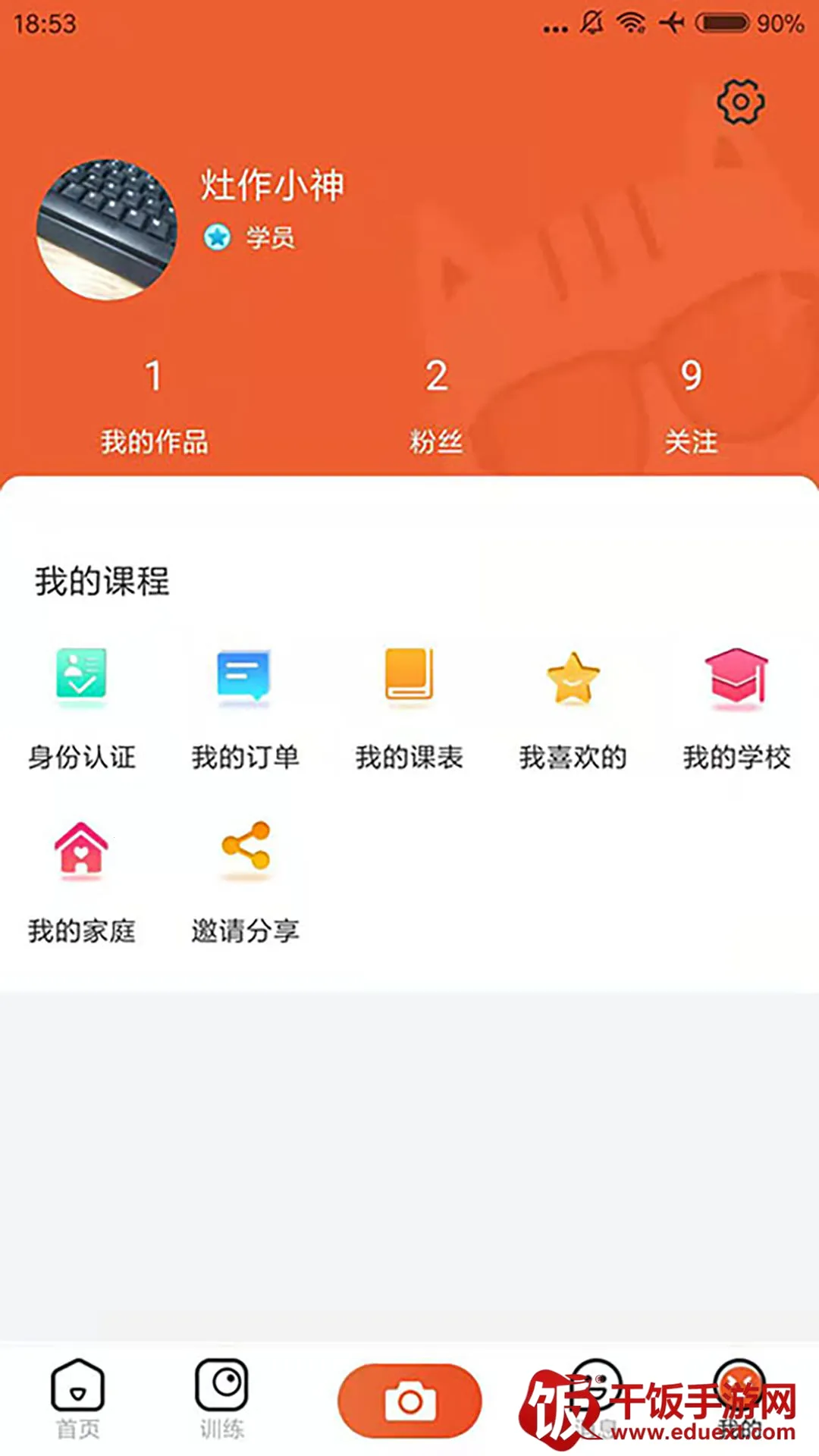Switch to the 训练 training tab
The height and width of the screenshot is (1456, 819).
point(221,1400)
